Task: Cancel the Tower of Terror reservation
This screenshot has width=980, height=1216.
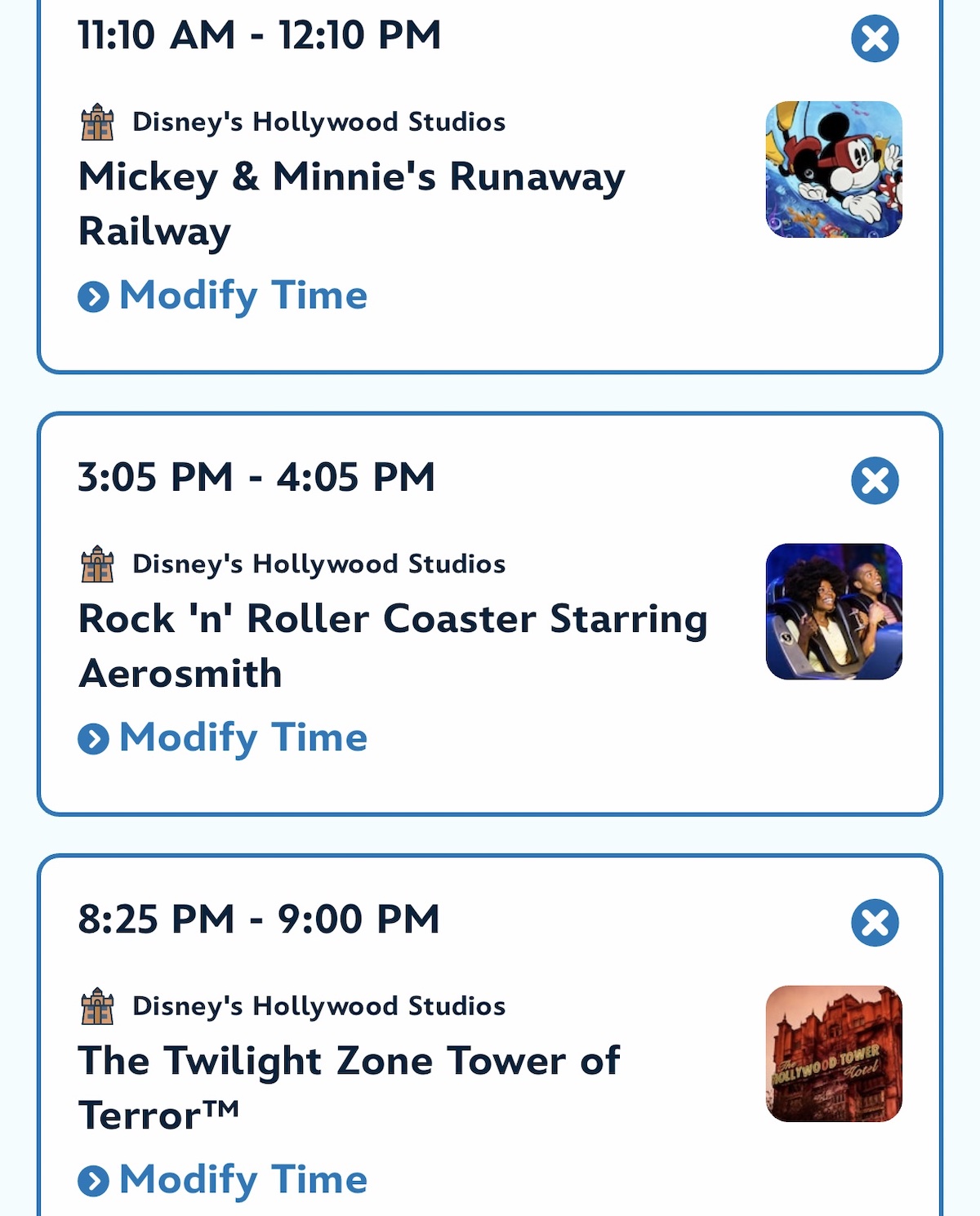Action: (x=875, y=923)
